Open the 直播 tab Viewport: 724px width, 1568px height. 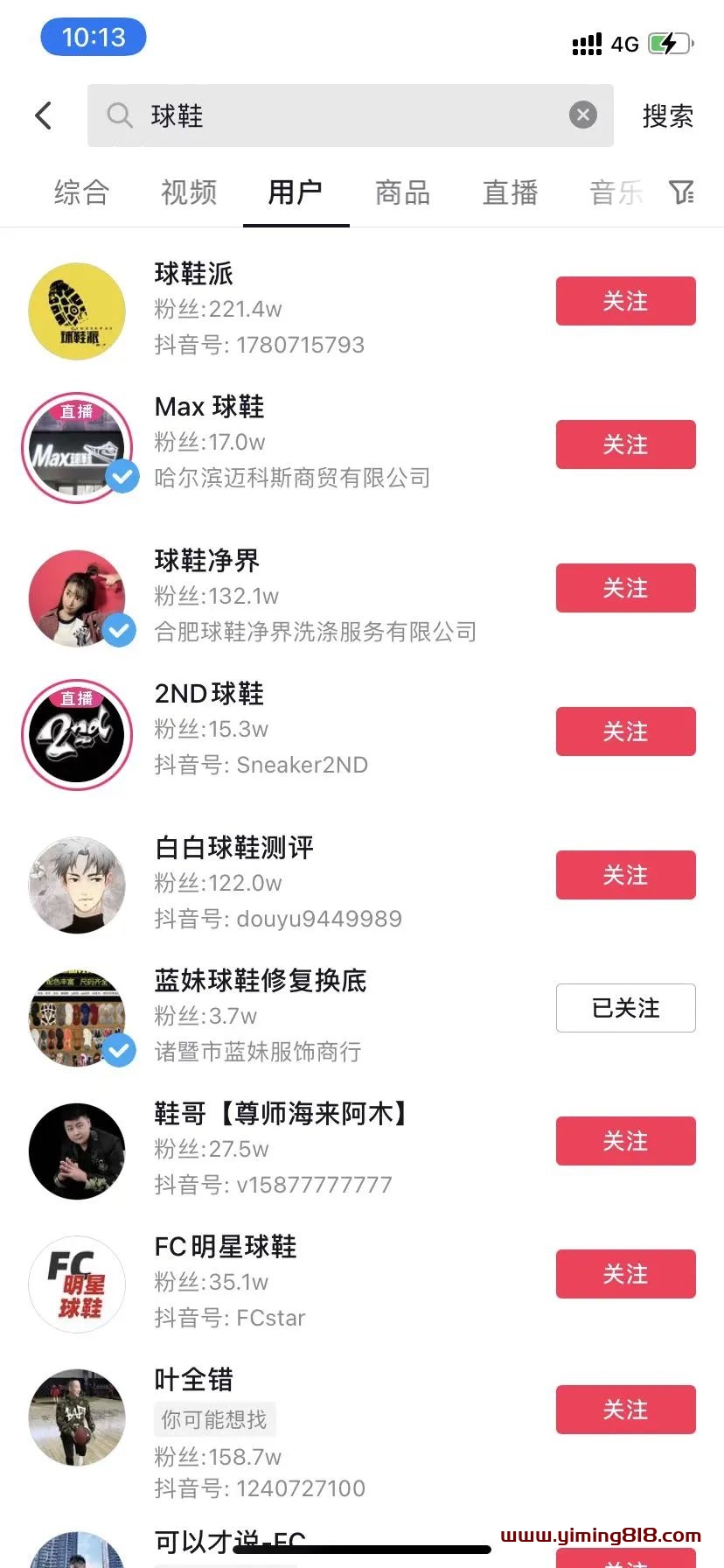(x=511, y=192)
